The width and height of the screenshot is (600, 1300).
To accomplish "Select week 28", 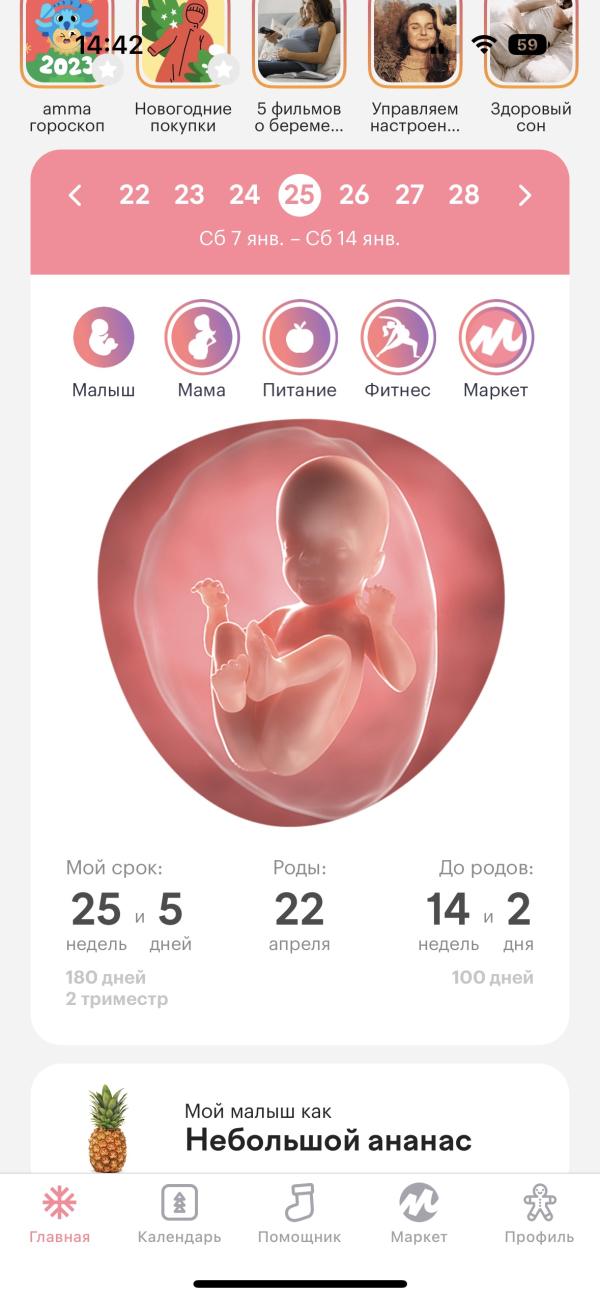I will (464, 195).
